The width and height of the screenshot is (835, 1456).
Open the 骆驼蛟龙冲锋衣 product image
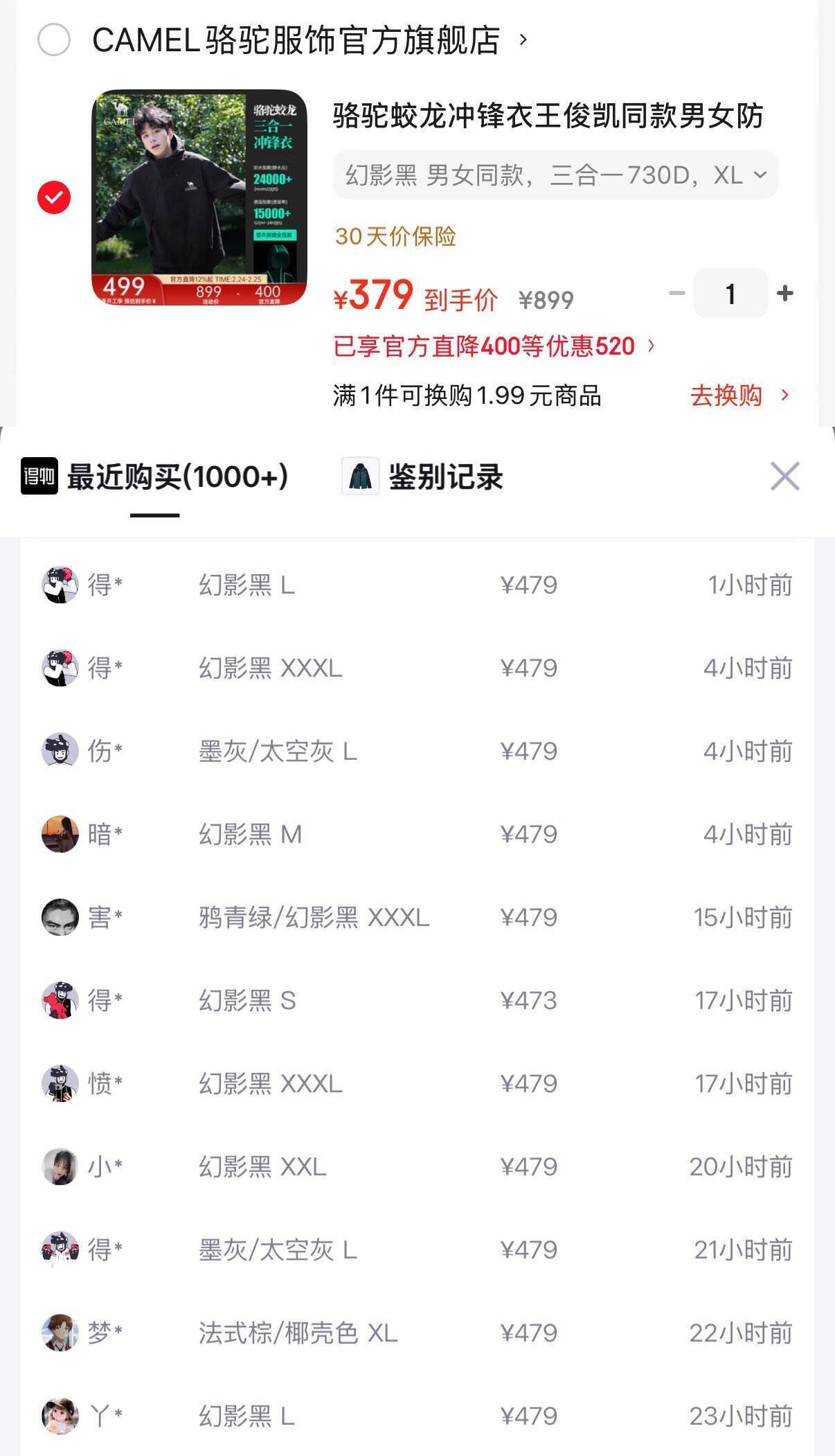[x=199, y=197]
